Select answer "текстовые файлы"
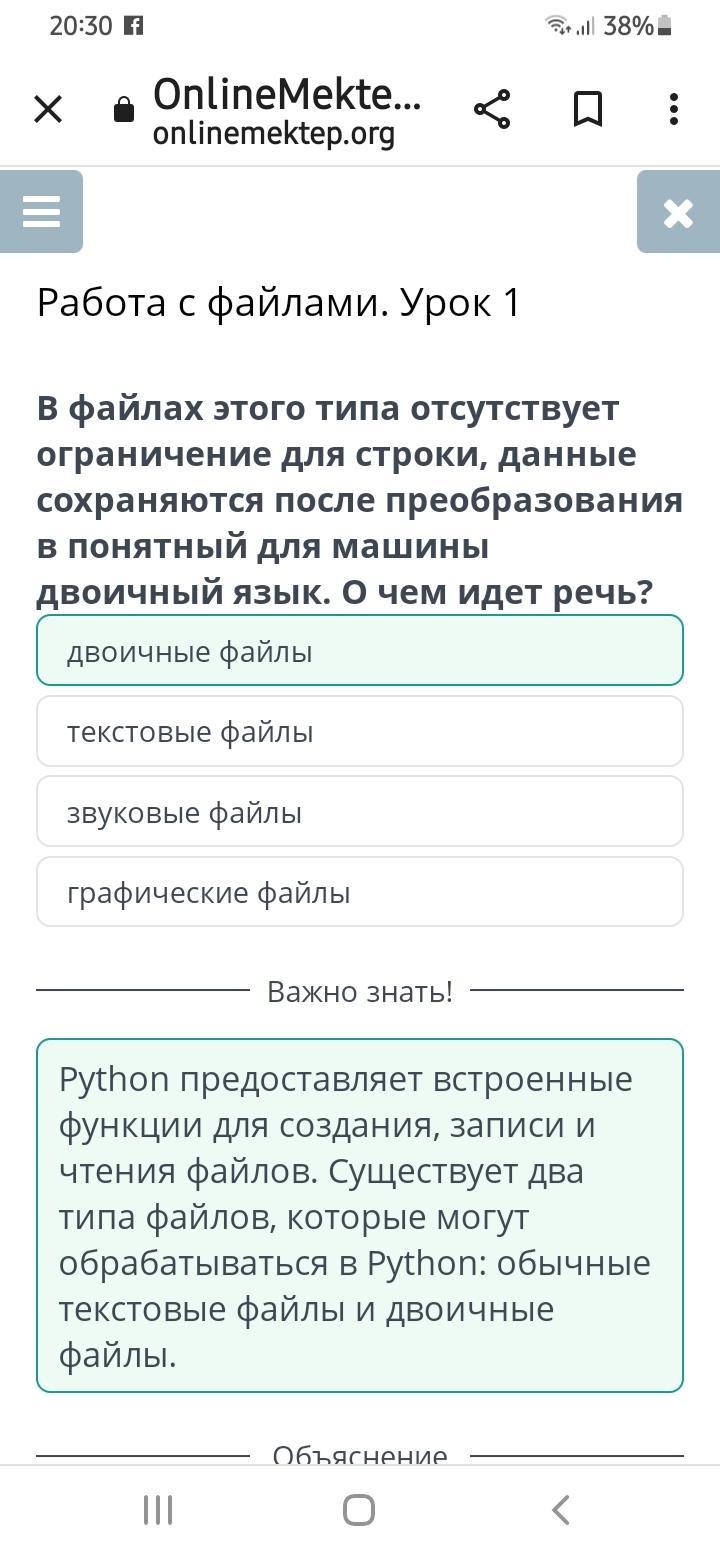 [x=360, y=731]
